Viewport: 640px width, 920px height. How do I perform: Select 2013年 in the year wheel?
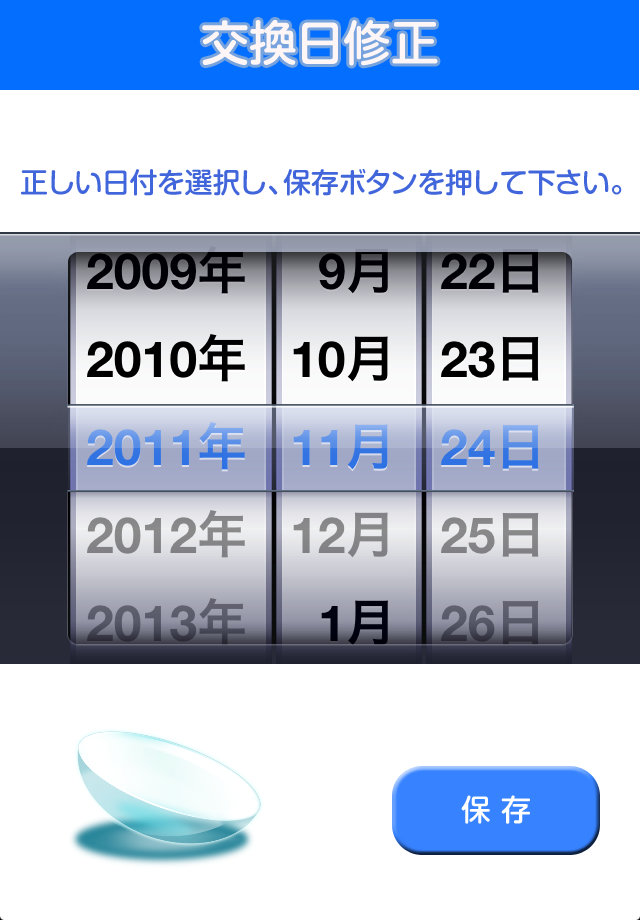pos(166,624)
